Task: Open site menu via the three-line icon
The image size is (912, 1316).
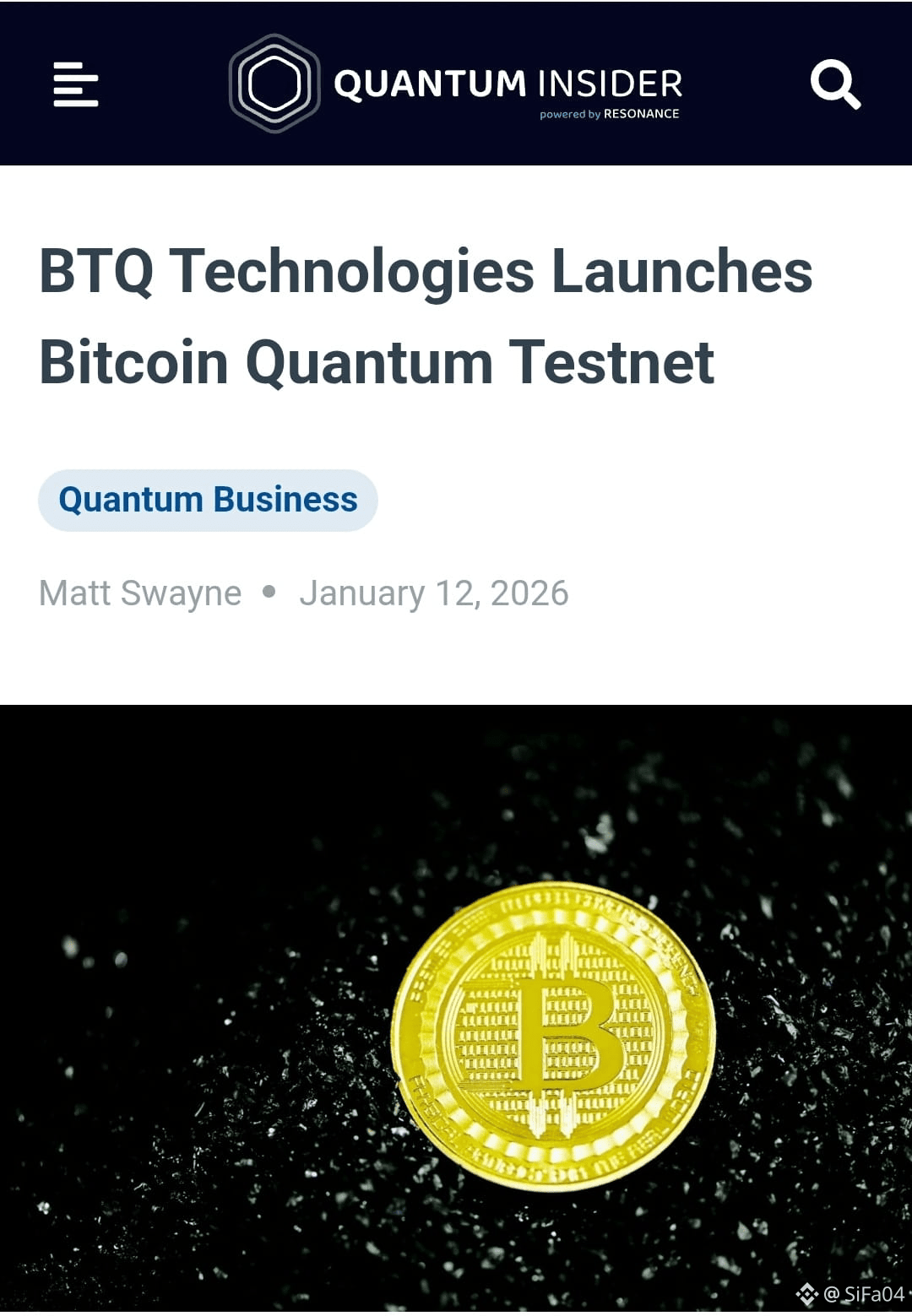Action: [x=75, y=84]
